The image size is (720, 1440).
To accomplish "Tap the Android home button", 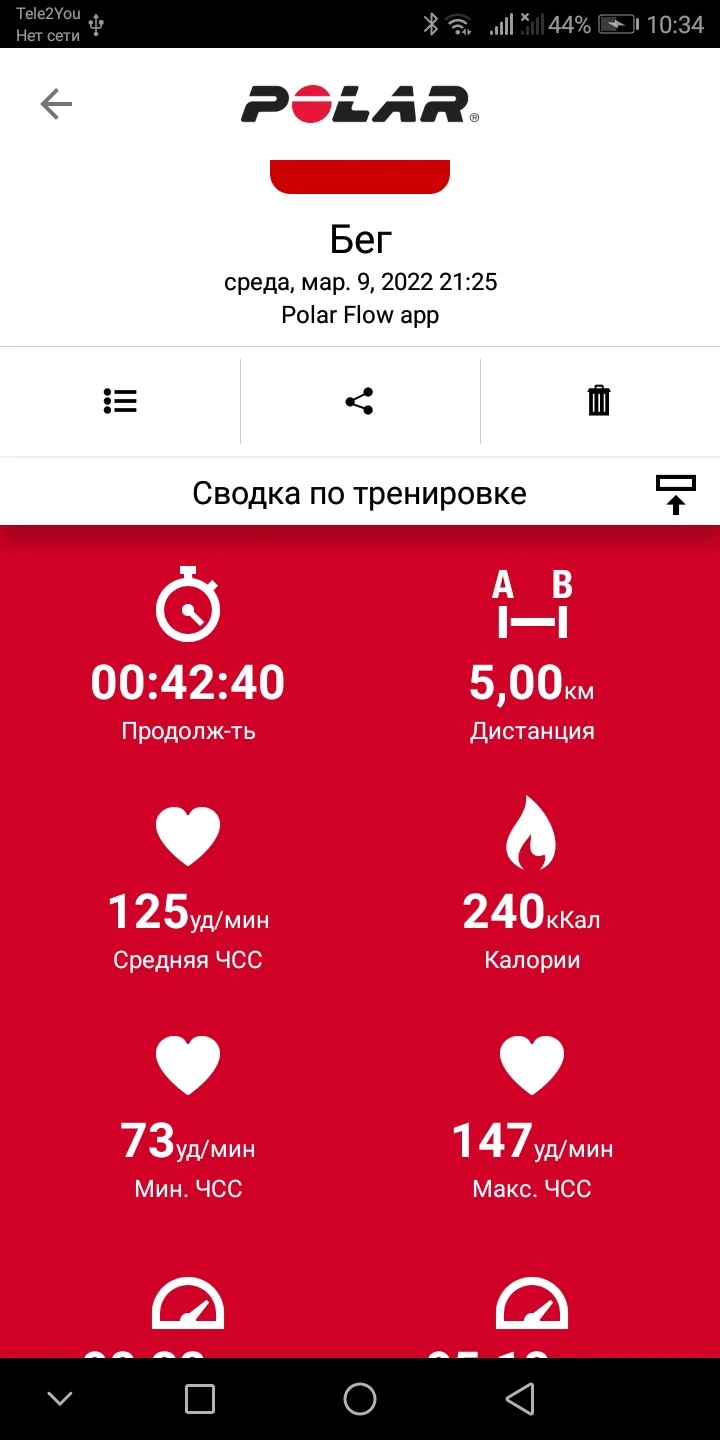I will [360, 1399].
